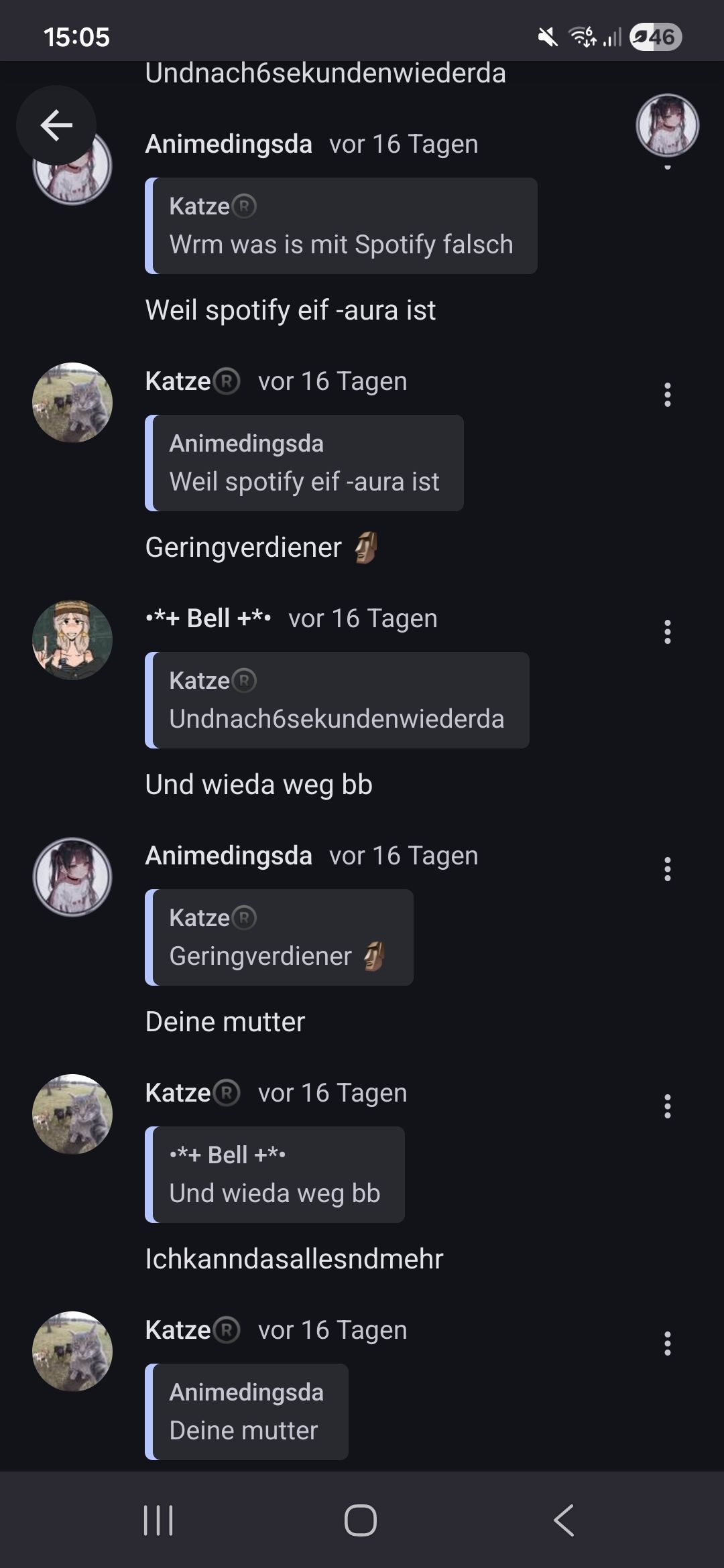Tap the back arrow button
Image resolution: width=724 pixels, height=1568 pixels.
[56, 125]
